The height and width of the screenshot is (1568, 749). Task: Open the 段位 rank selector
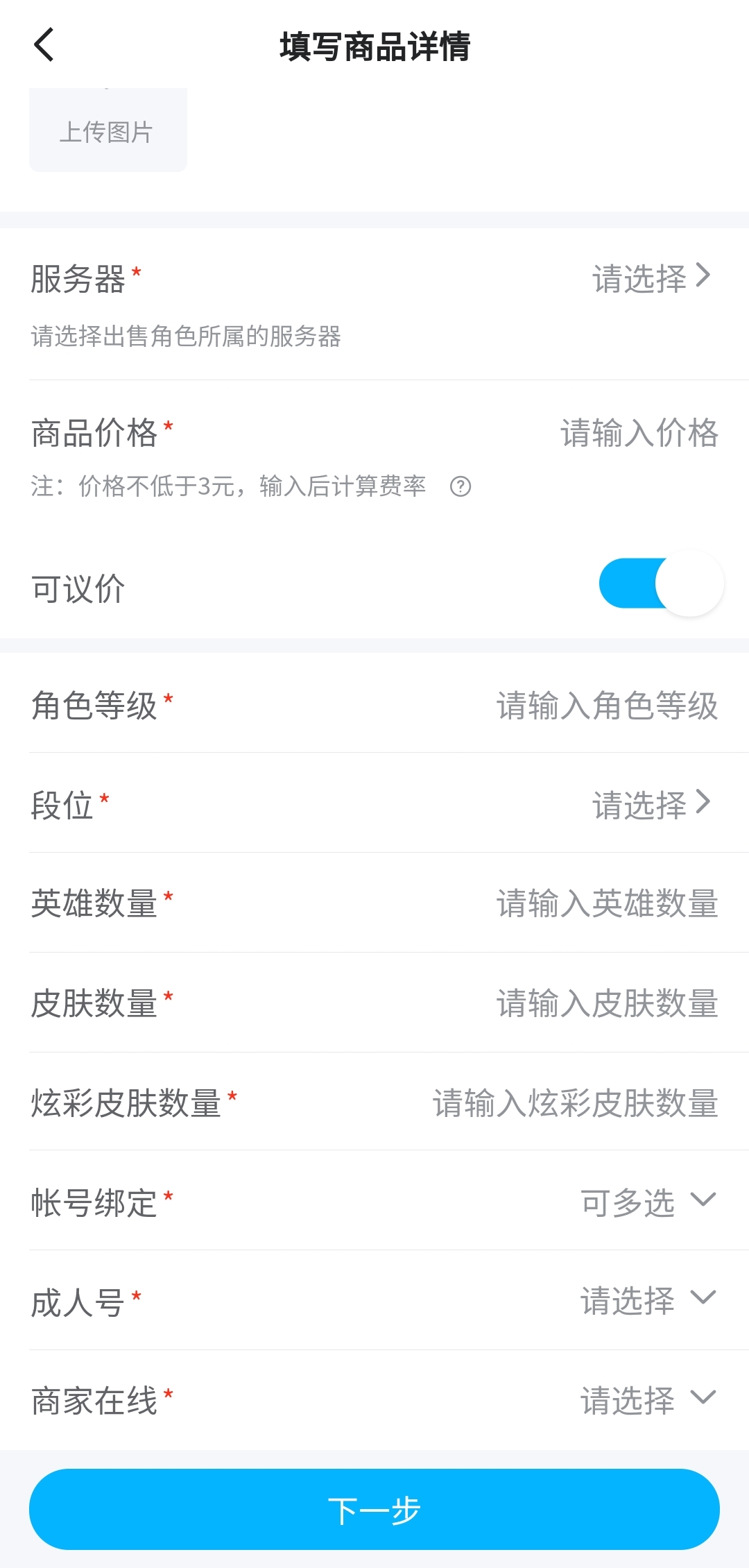click(x=651, y=805)
